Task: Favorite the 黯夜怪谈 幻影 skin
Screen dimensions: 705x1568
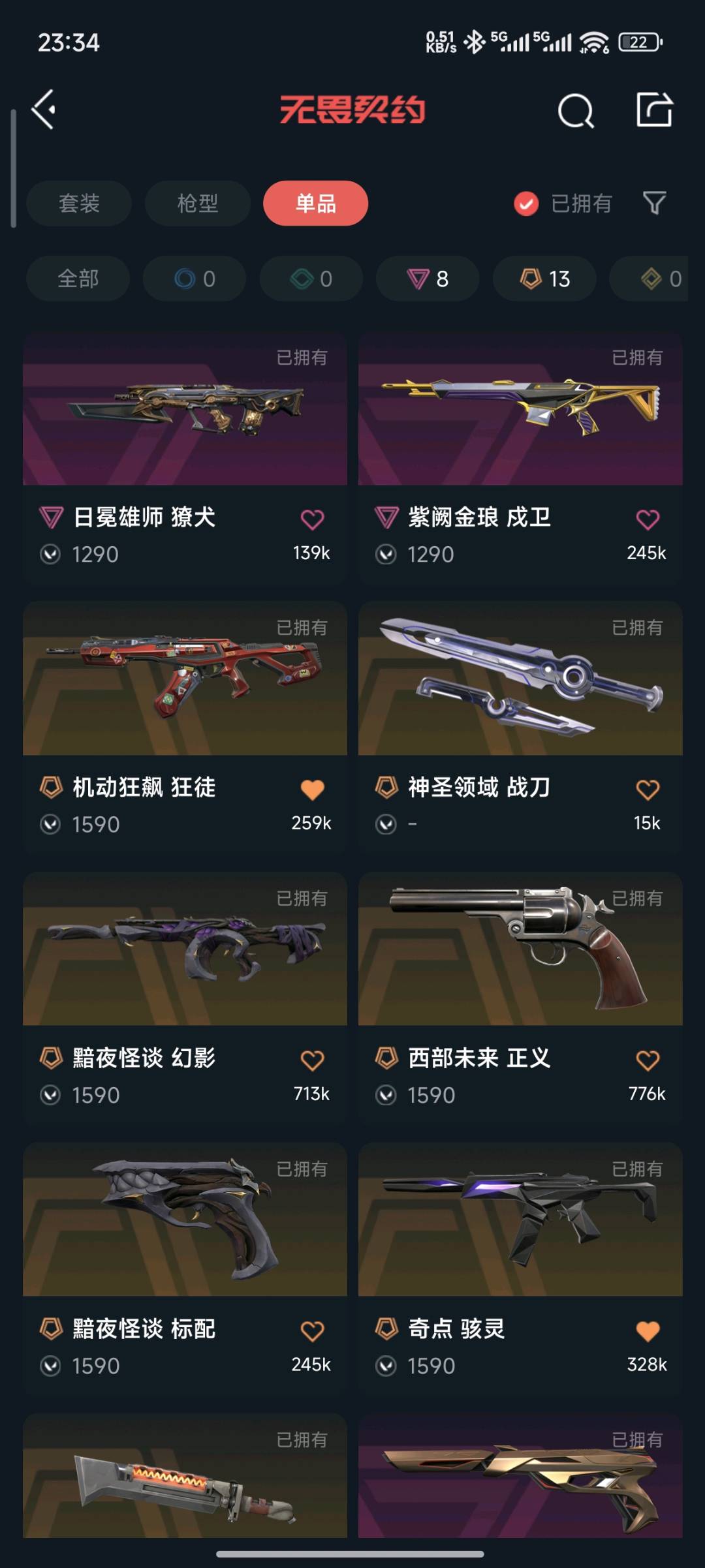Action: 312,1060
